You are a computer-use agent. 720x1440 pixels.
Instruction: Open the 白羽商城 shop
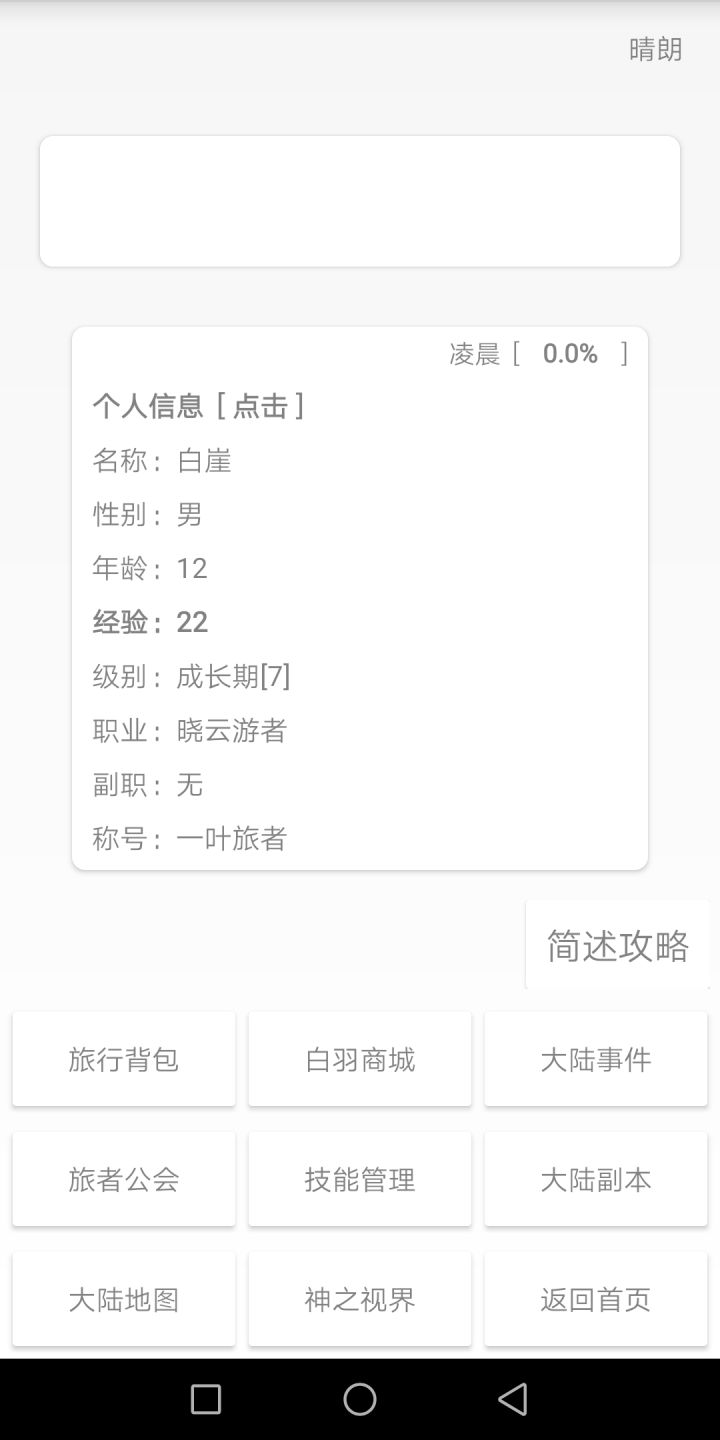pyautogui.click(x=360, y=1059)
